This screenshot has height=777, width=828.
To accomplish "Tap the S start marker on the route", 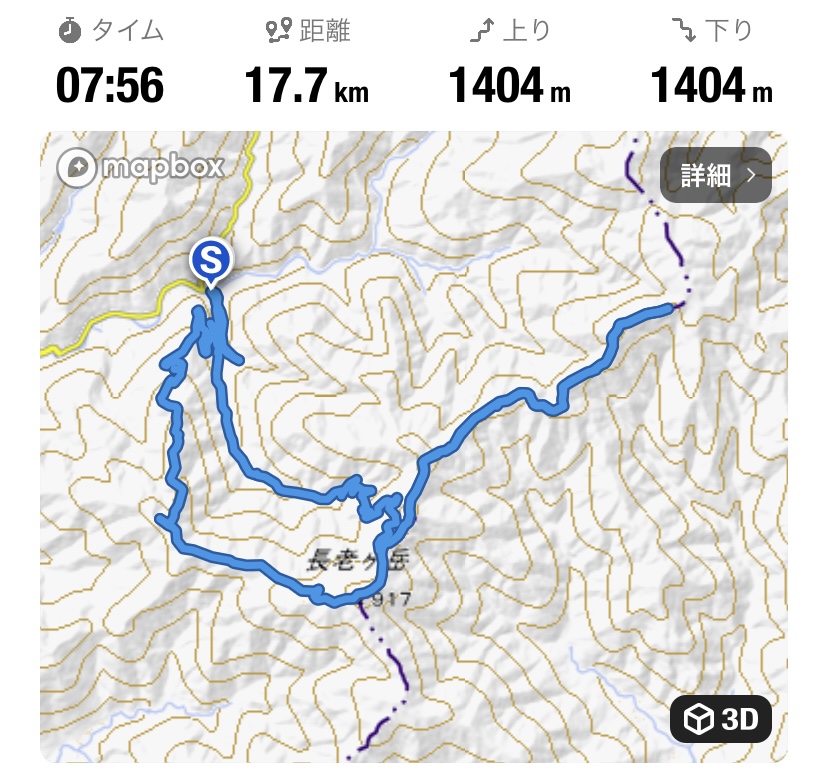I will tap(211, 261).
